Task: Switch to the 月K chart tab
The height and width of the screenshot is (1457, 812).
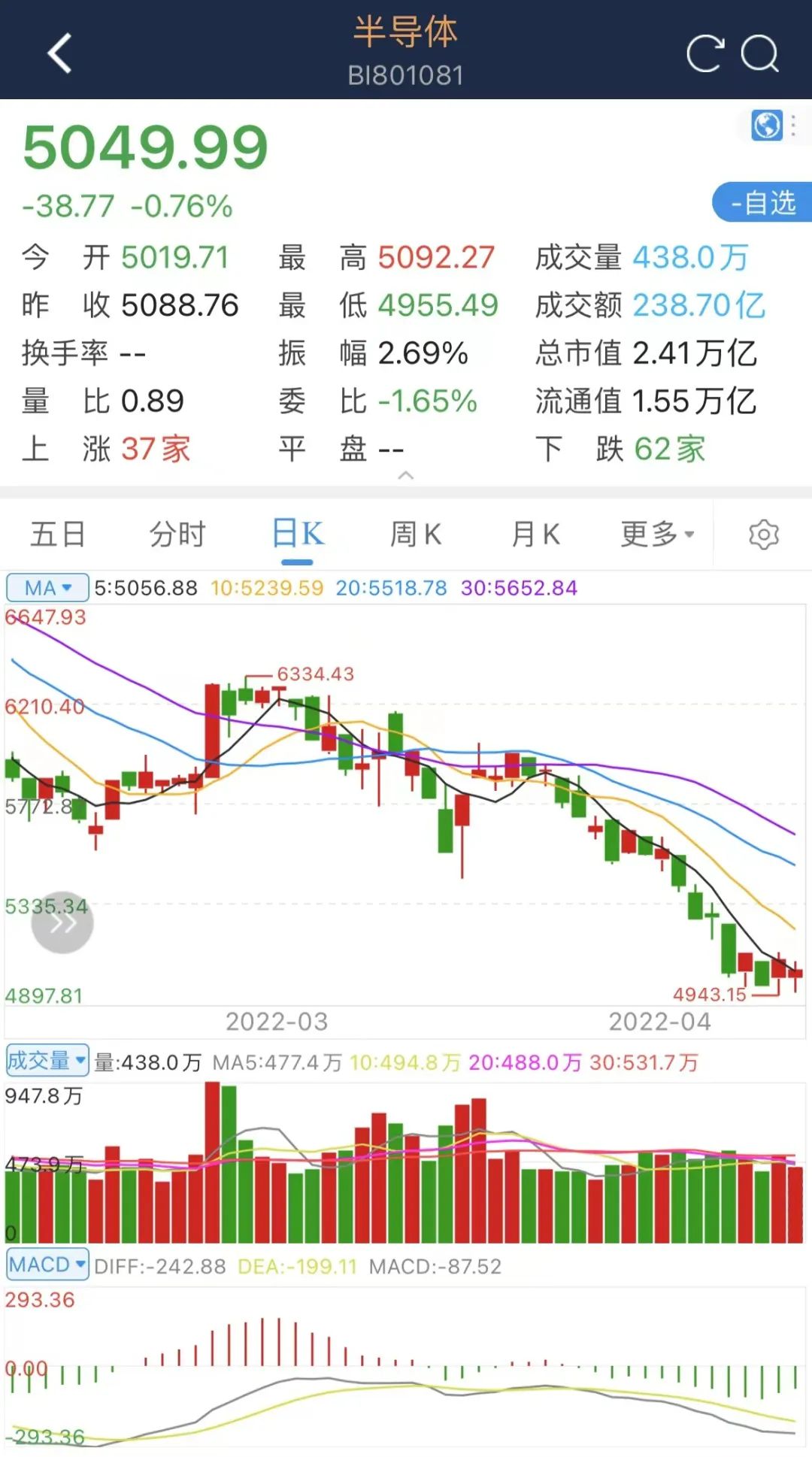Action: click(535, 535)
